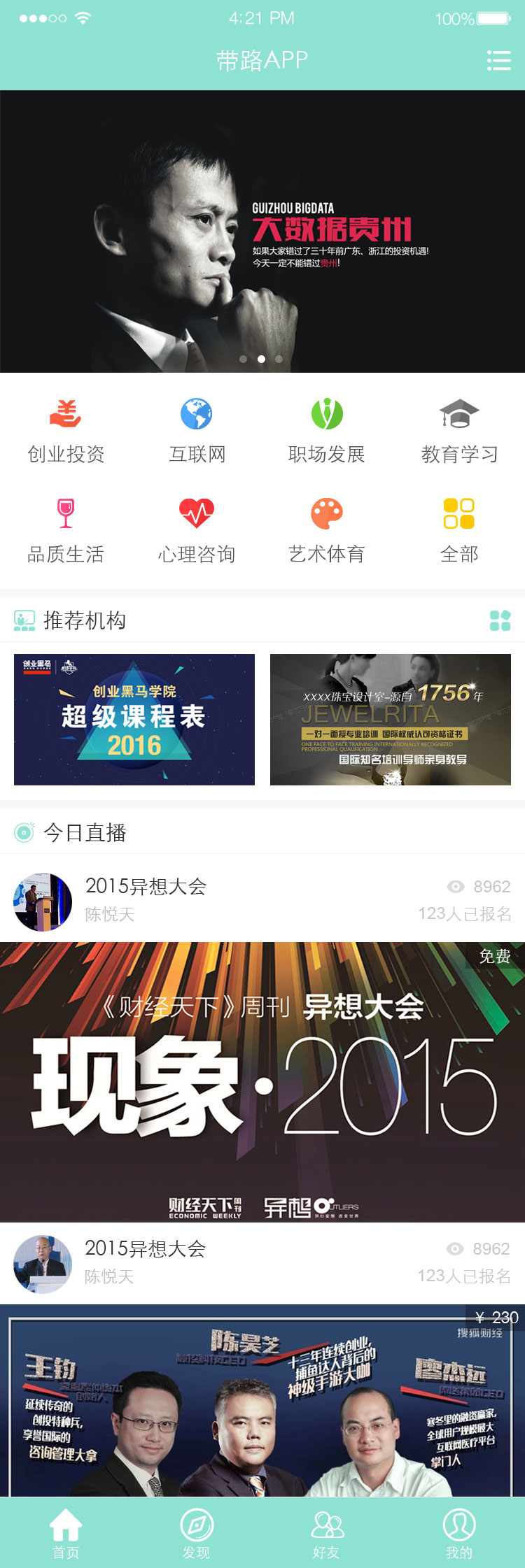
Task: Open 创业黑马学院 超级课程表 card
Action: [x=134, y=720]
